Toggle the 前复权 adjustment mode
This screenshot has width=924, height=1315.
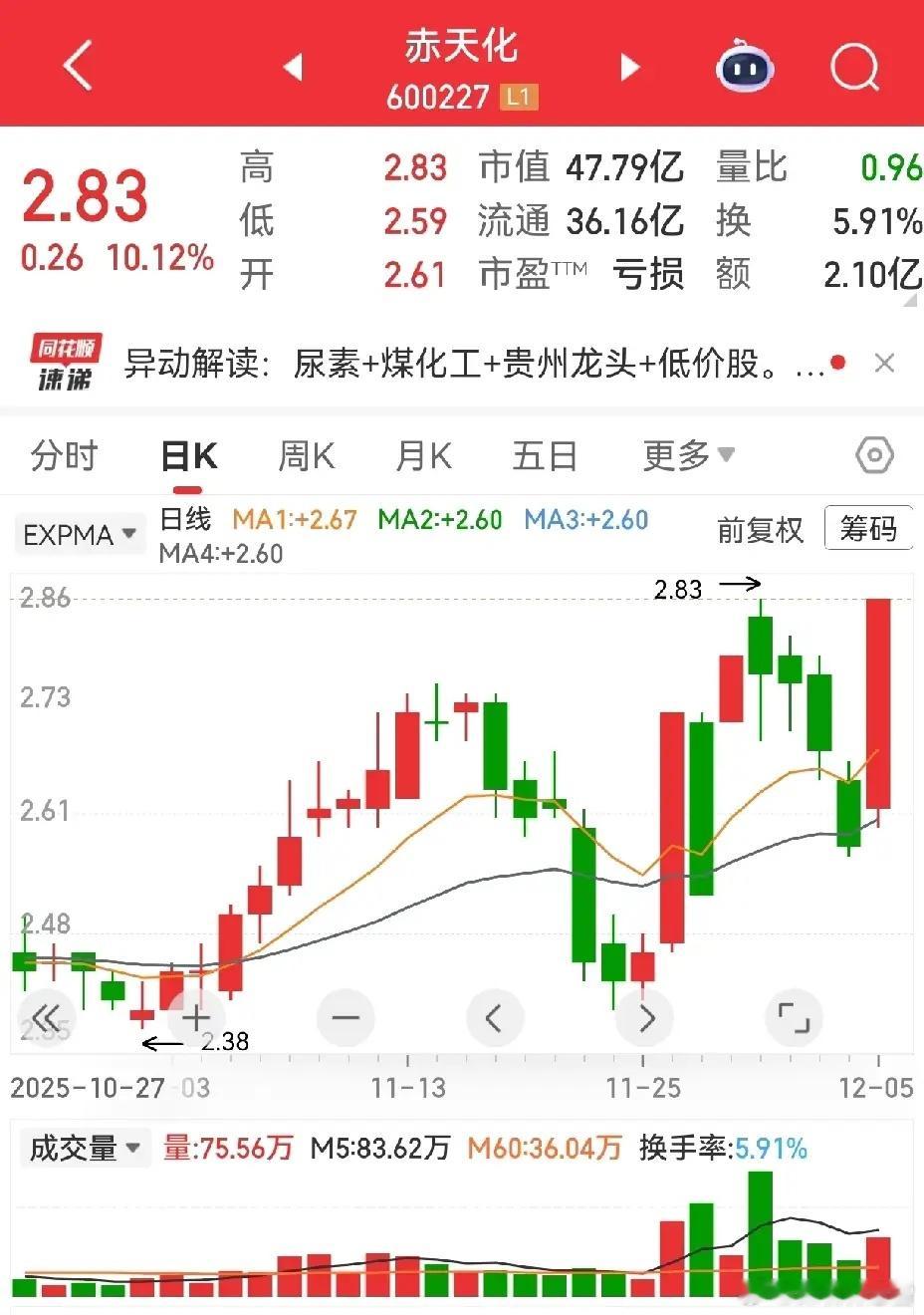760,531
